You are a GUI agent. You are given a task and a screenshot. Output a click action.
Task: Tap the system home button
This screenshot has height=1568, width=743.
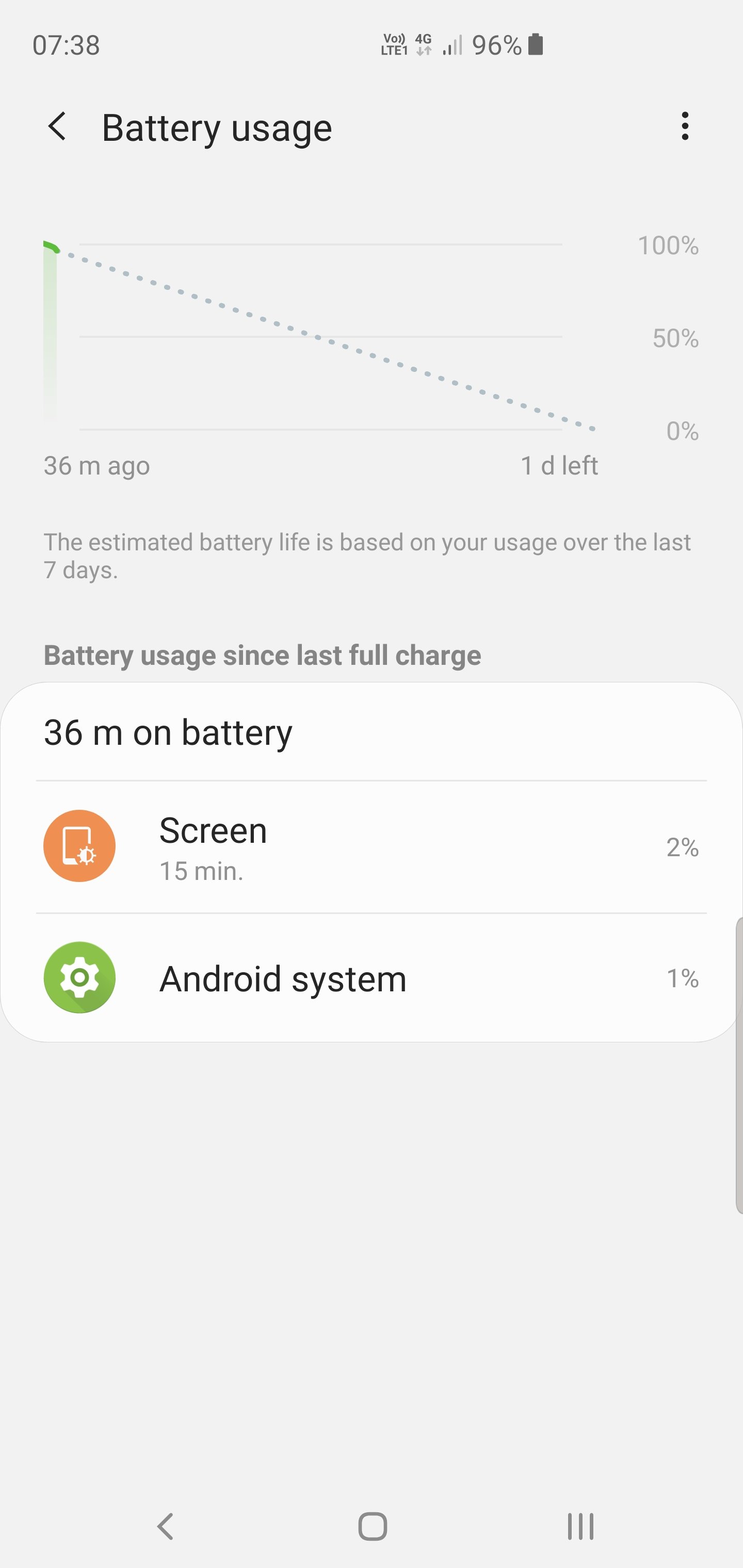[x=372, y=1527]
